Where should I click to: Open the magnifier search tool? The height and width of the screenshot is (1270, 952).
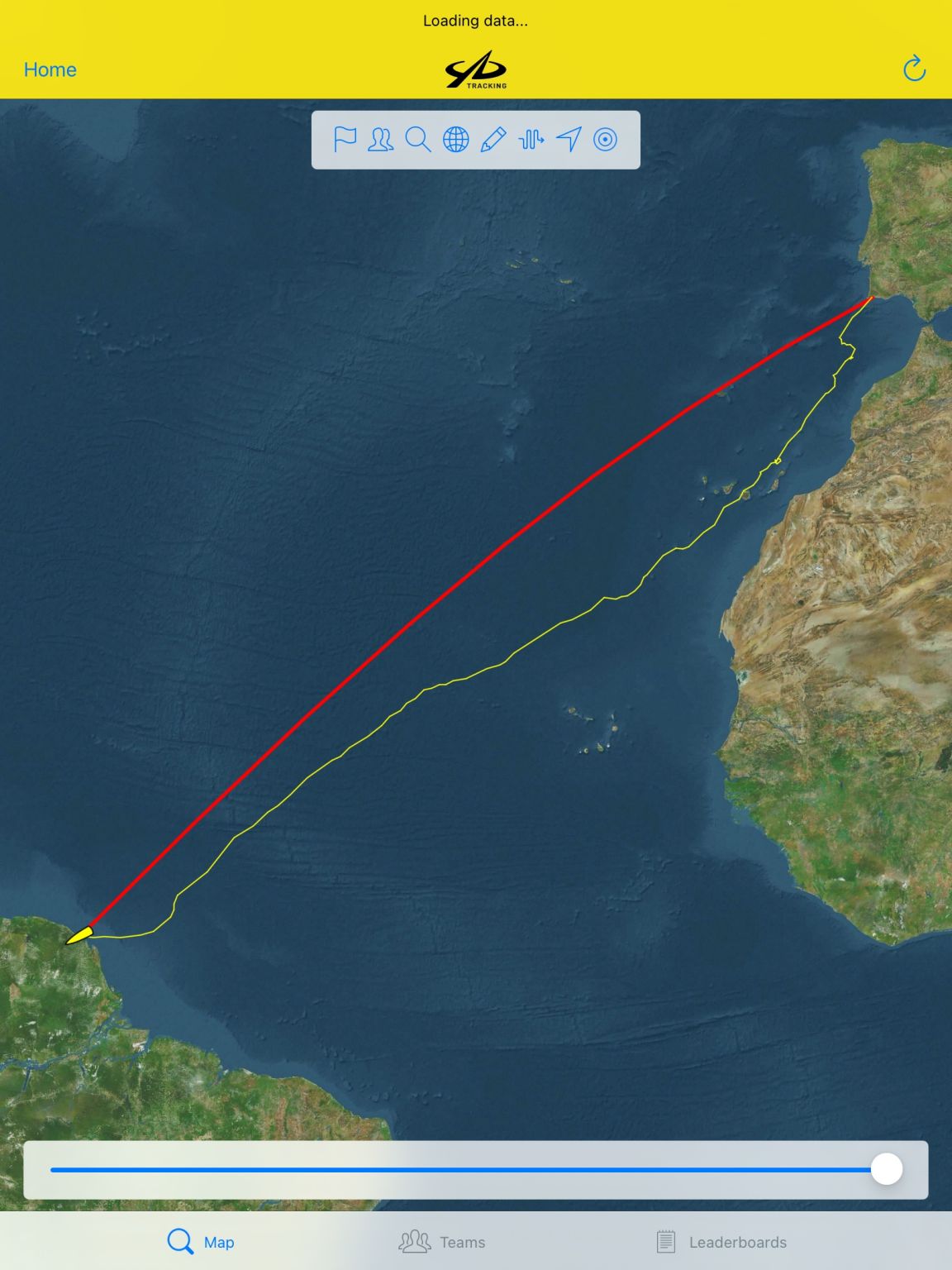tap(418, 139)
